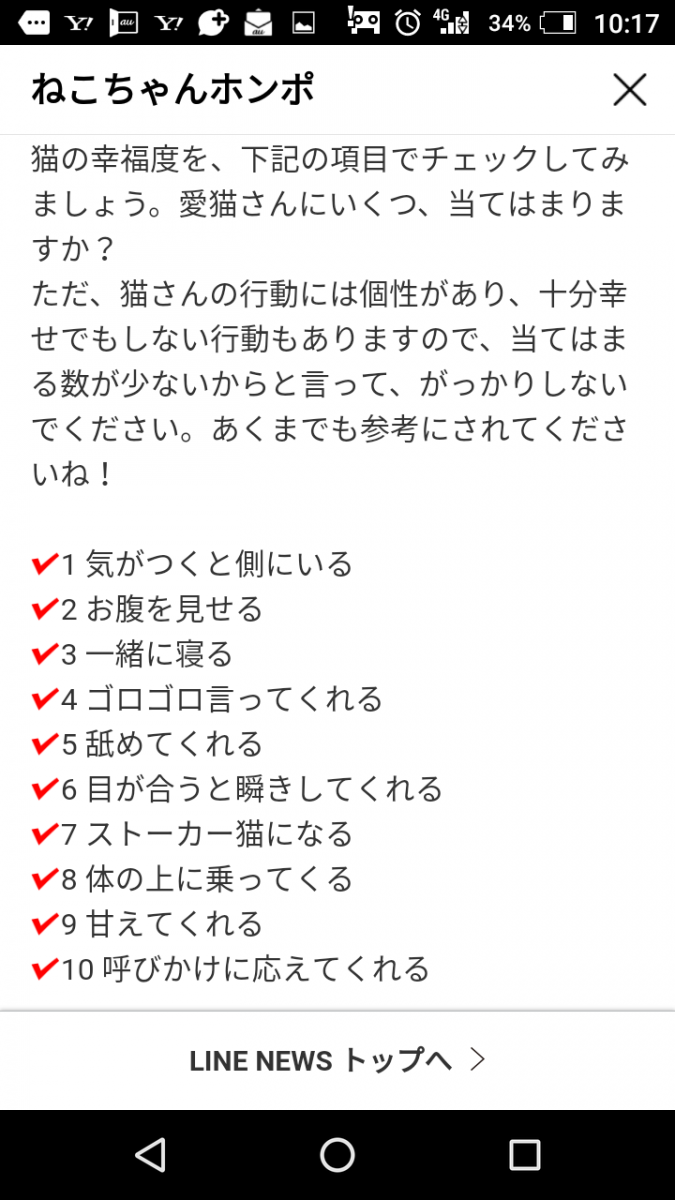Open the recent apps overview
The image size is (675, 1200).
[524, 1155]
